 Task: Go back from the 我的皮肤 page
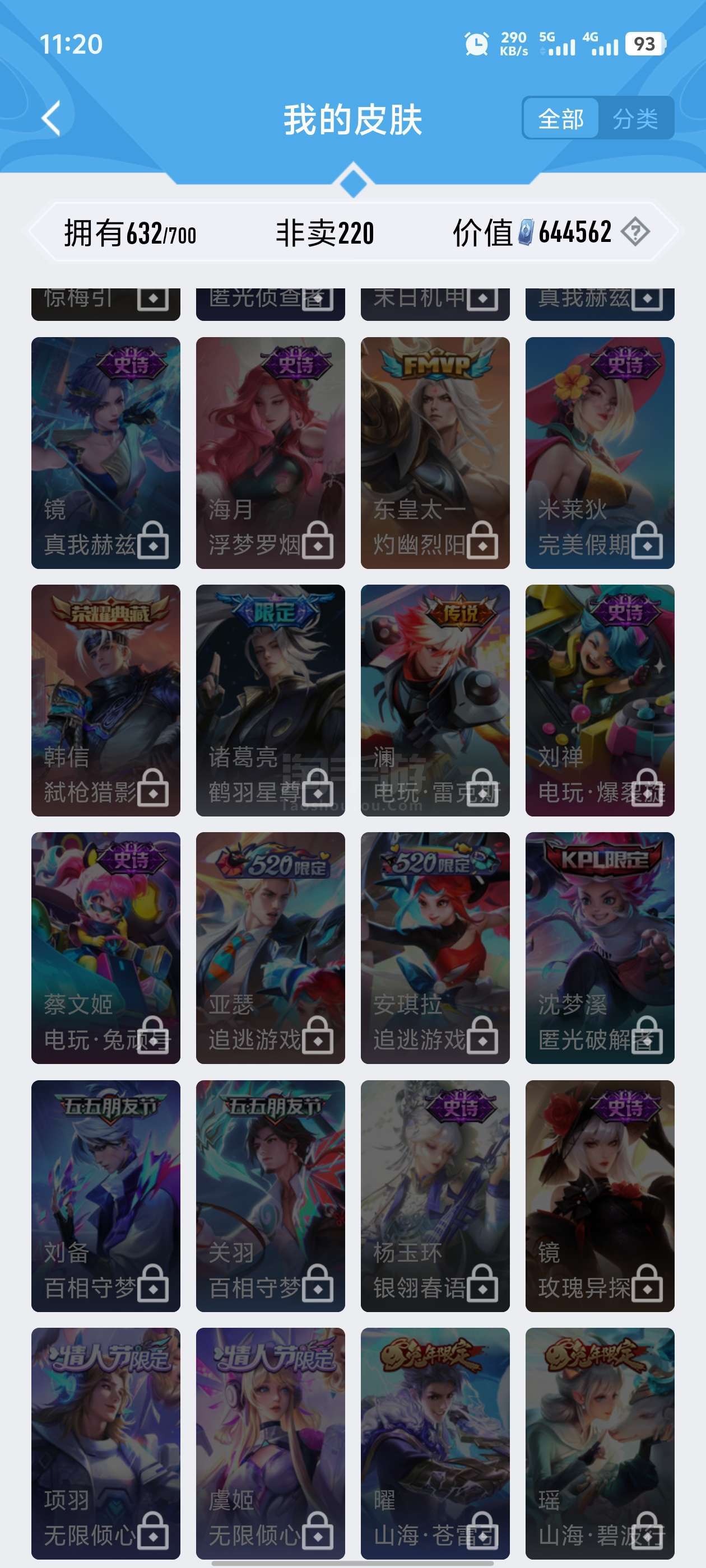pyautogui.click(x=52, y=118)
